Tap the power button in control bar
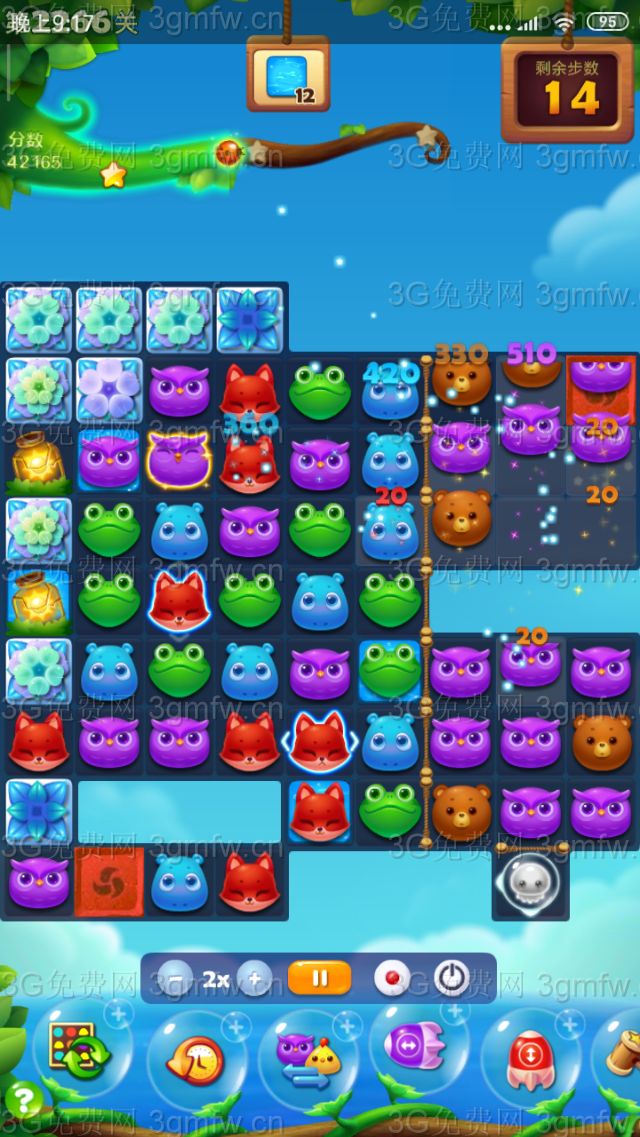Screen dimensions: 640x1137 click(x=452, y=978)
